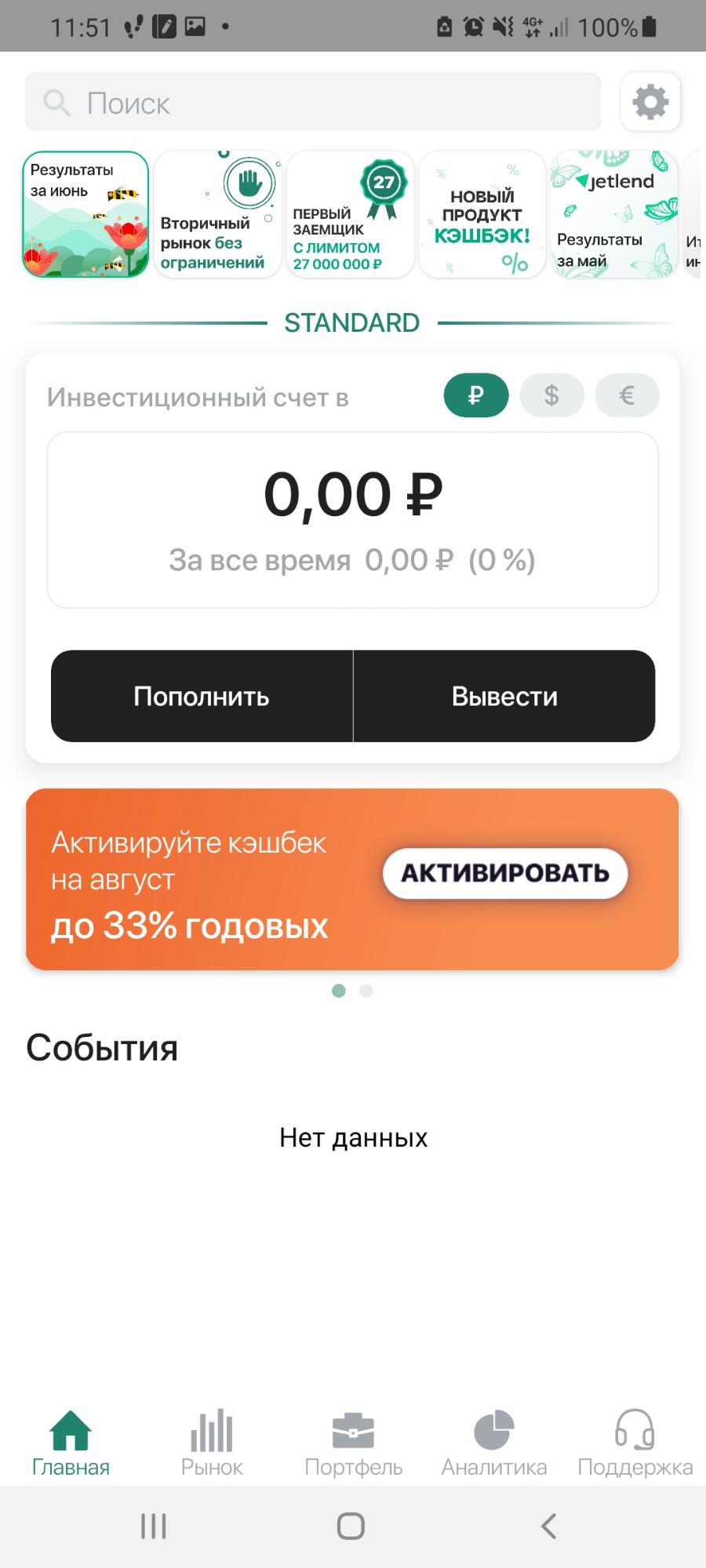Image resolution: width=706 pixels, height=1568 pixels.
Task: Select the Главная tab
Action: pos(71,1443)
